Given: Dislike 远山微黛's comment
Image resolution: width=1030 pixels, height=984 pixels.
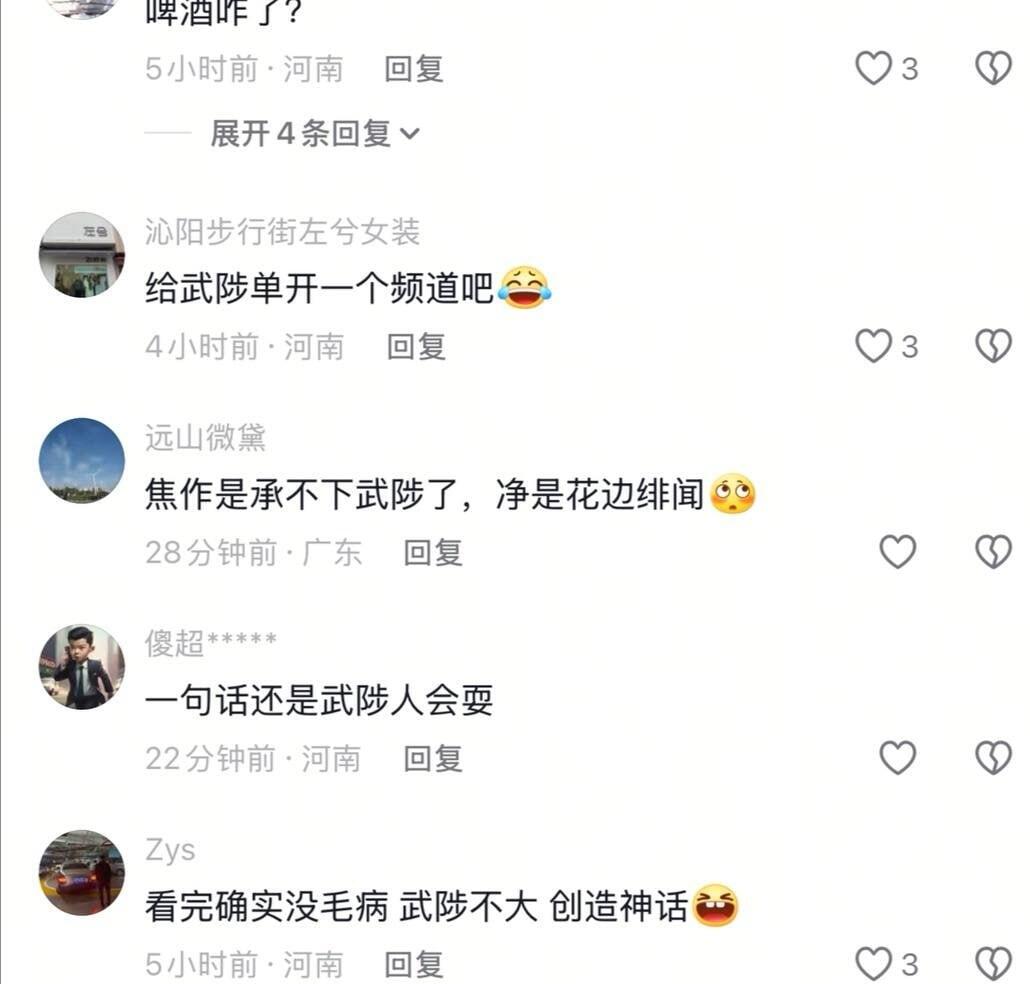Looking at the screenshot, I should tap(993, 552).
